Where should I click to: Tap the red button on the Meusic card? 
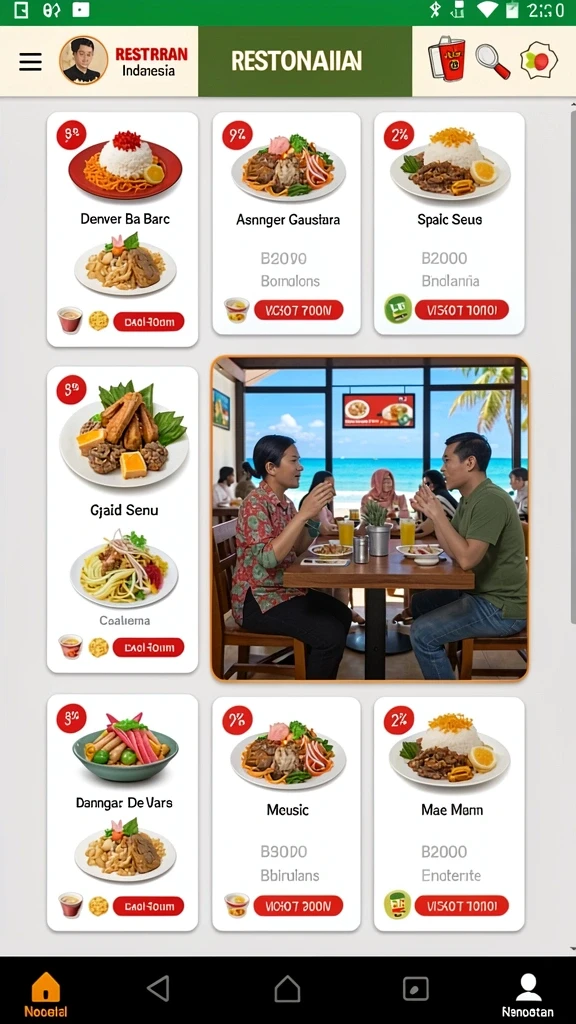(298, 906)
